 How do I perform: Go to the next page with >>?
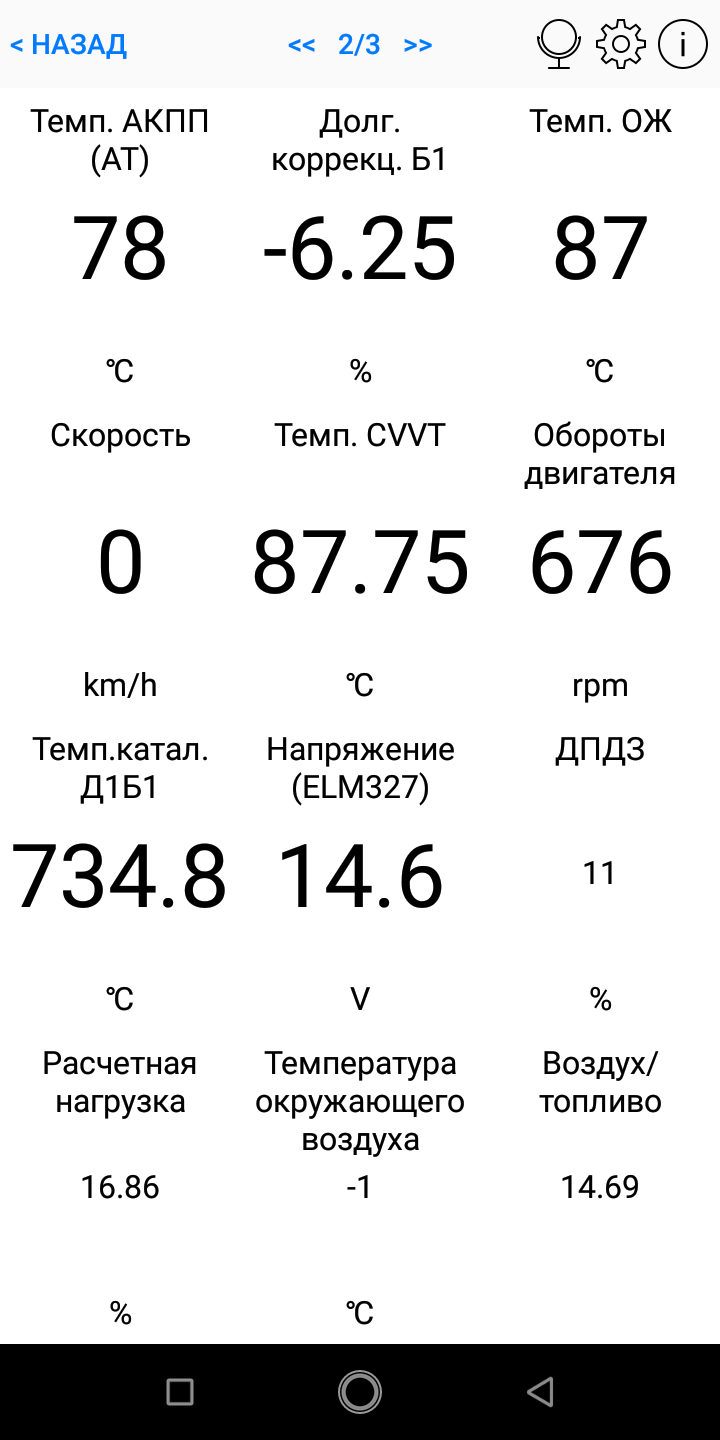pos(418,45)
